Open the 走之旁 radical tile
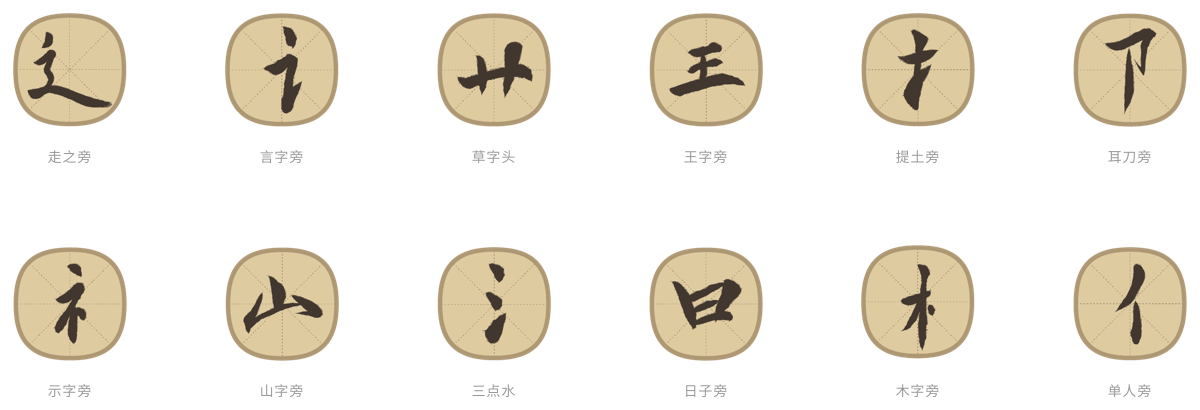Image resolution: width=1200 pixels, height=410 pixels. [69, 70]
